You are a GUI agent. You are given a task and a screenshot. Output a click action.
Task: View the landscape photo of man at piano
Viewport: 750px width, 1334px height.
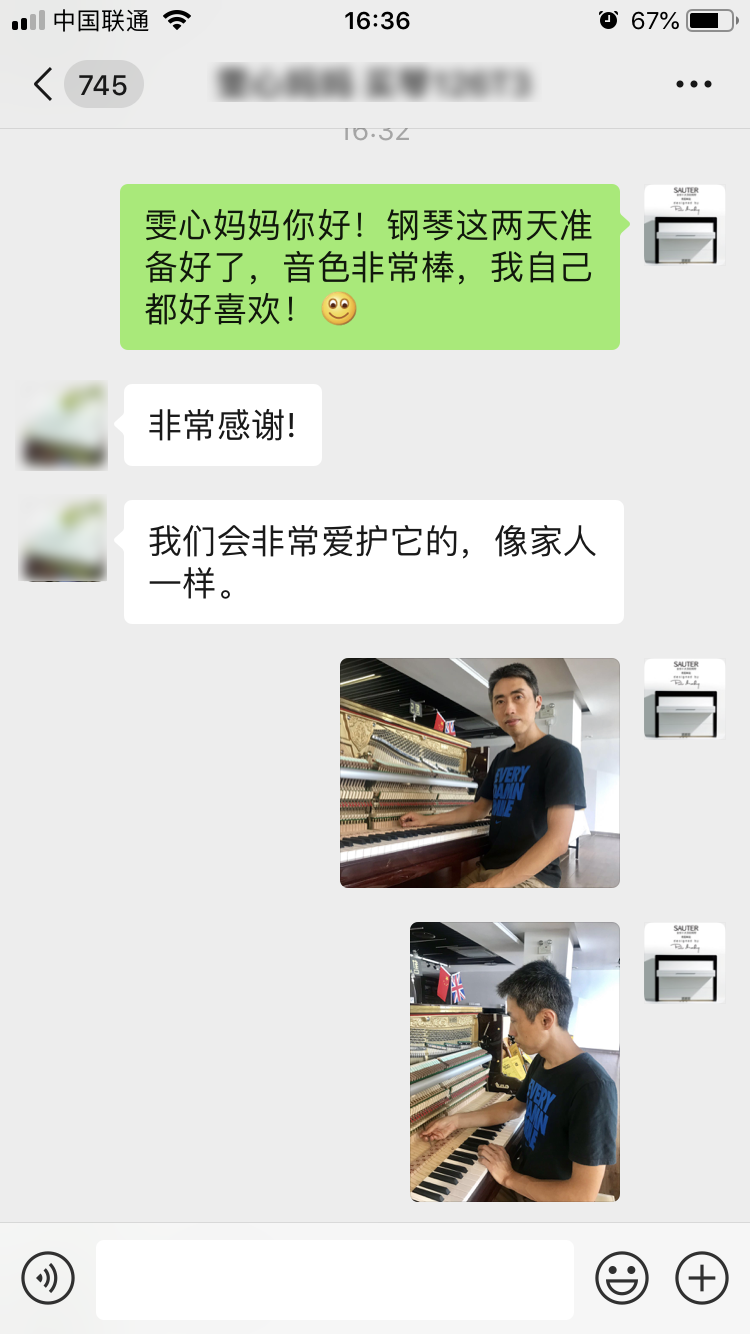coord(480,773)
